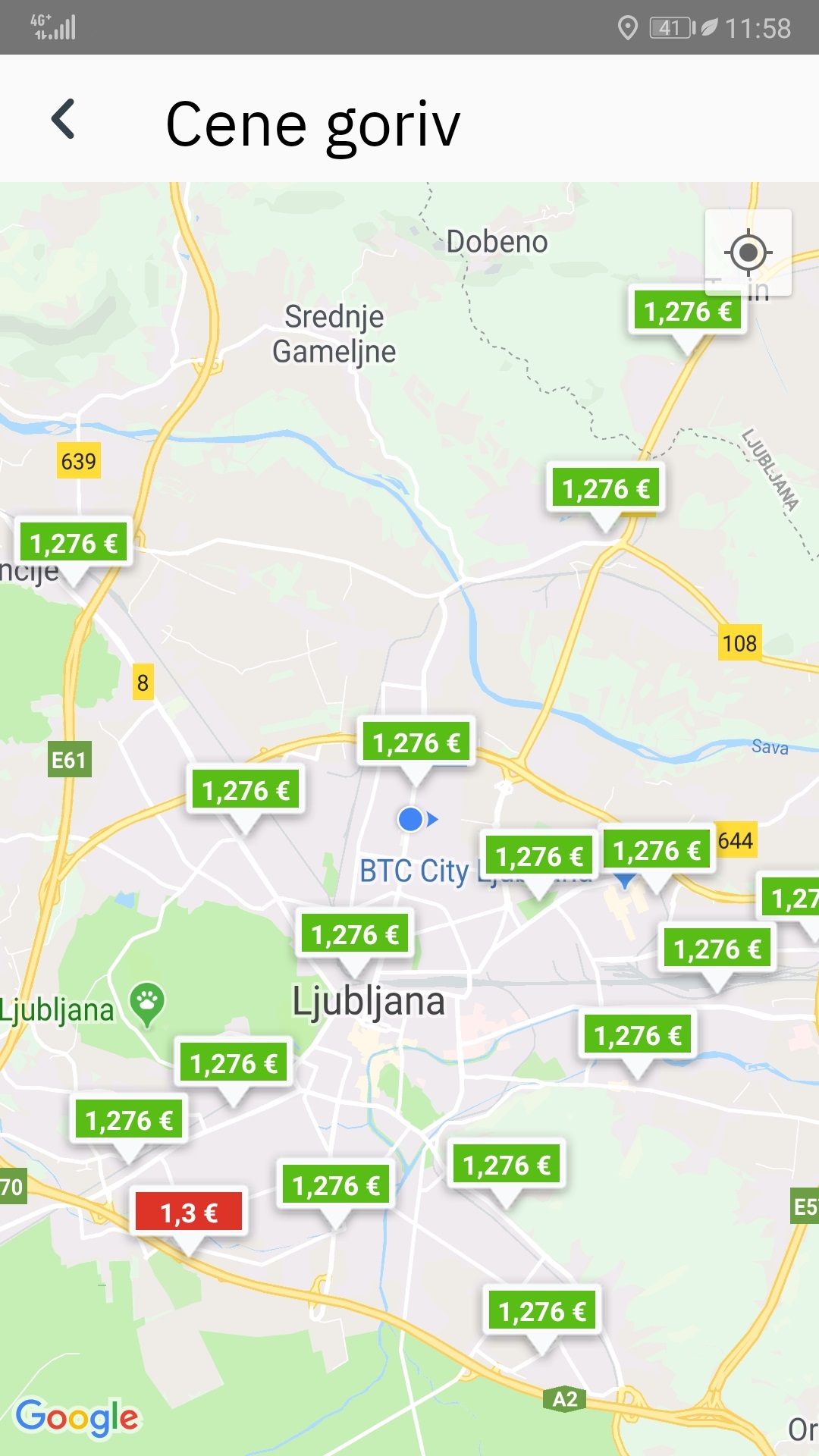Tap the price marker below Ljubljana city label
The height and width of the screenshot is (1456, 819).
pyautogui.click(x=336, y=1185)
